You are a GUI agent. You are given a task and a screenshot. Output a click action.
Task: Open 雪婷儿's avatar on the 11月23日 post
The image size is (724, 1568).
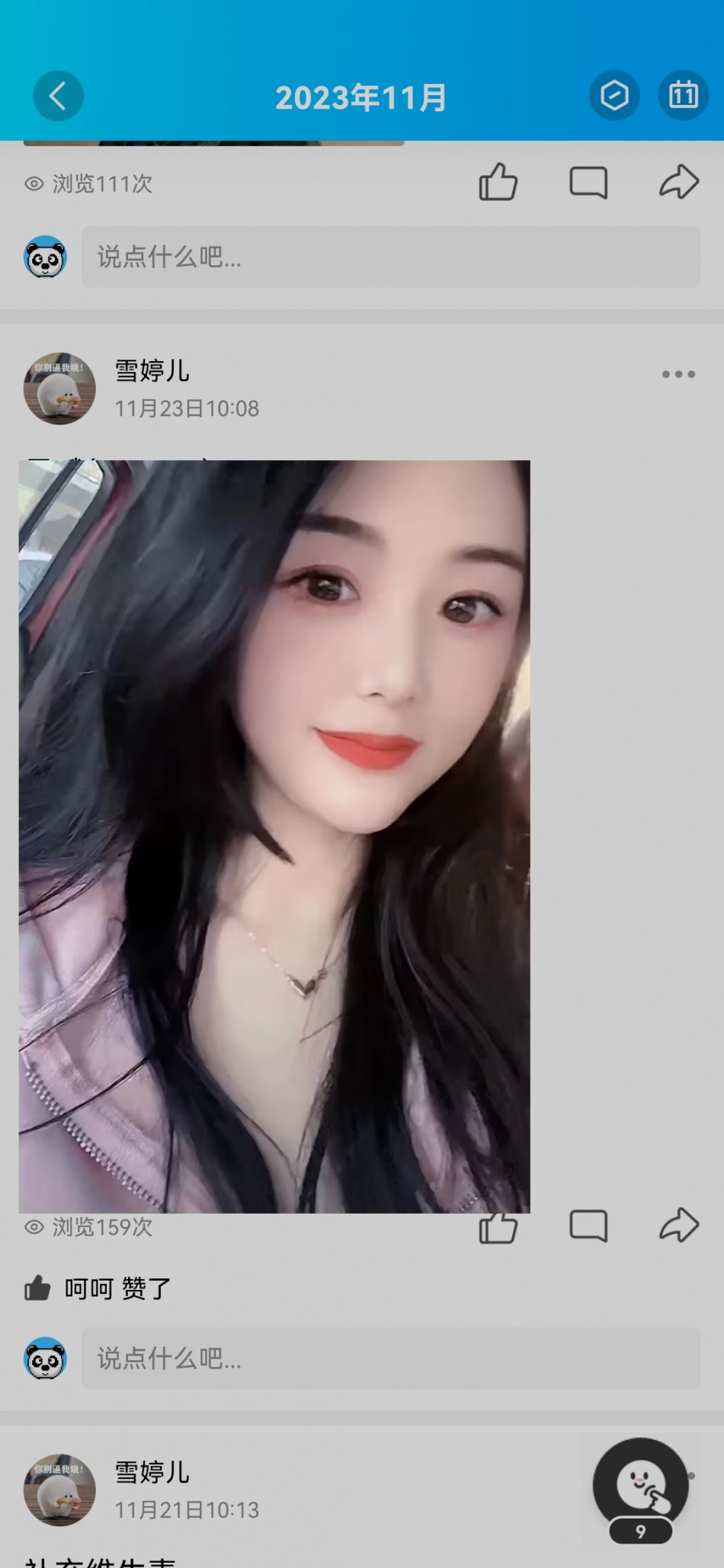coord(59,389)
